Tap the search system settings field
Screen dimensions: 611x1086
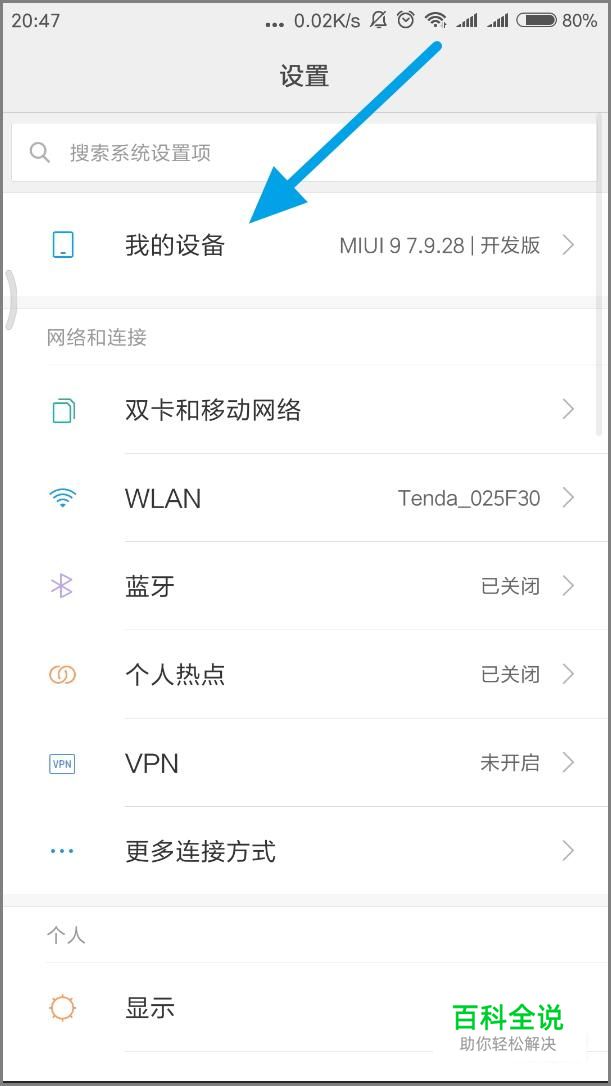(x=303, y=152)
